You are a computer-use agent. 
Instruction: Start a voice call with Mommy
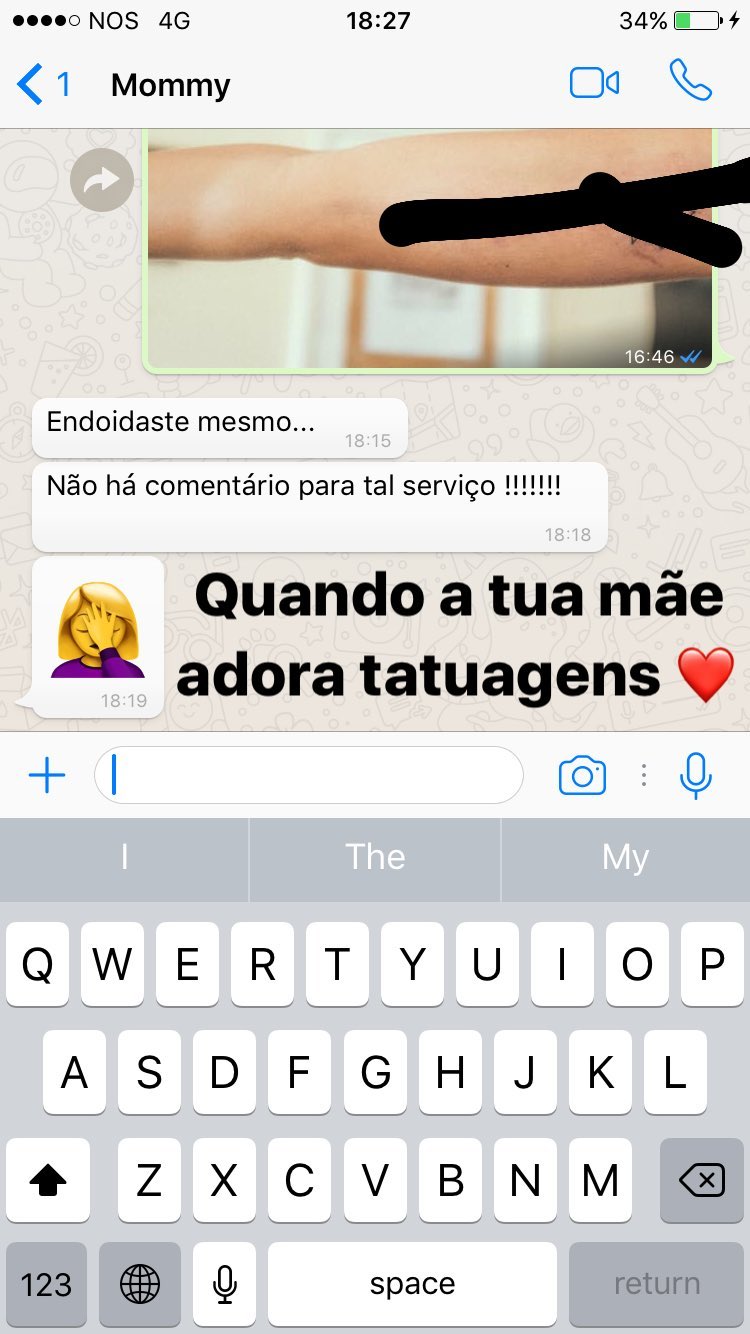point(690,81)
